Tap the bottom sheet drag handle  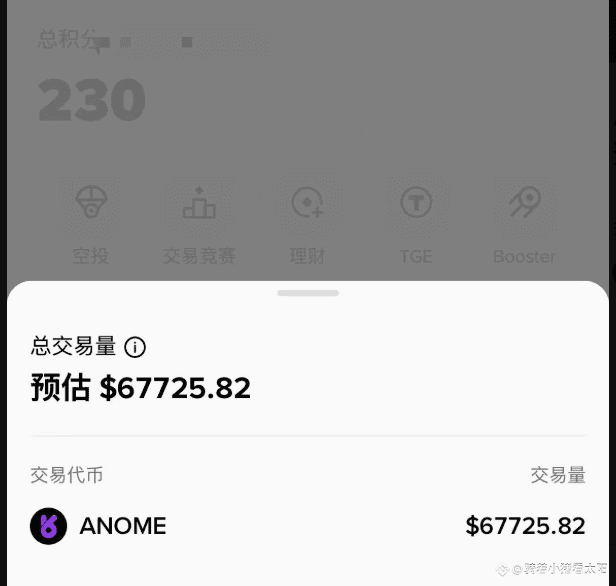tap(308, 293)
